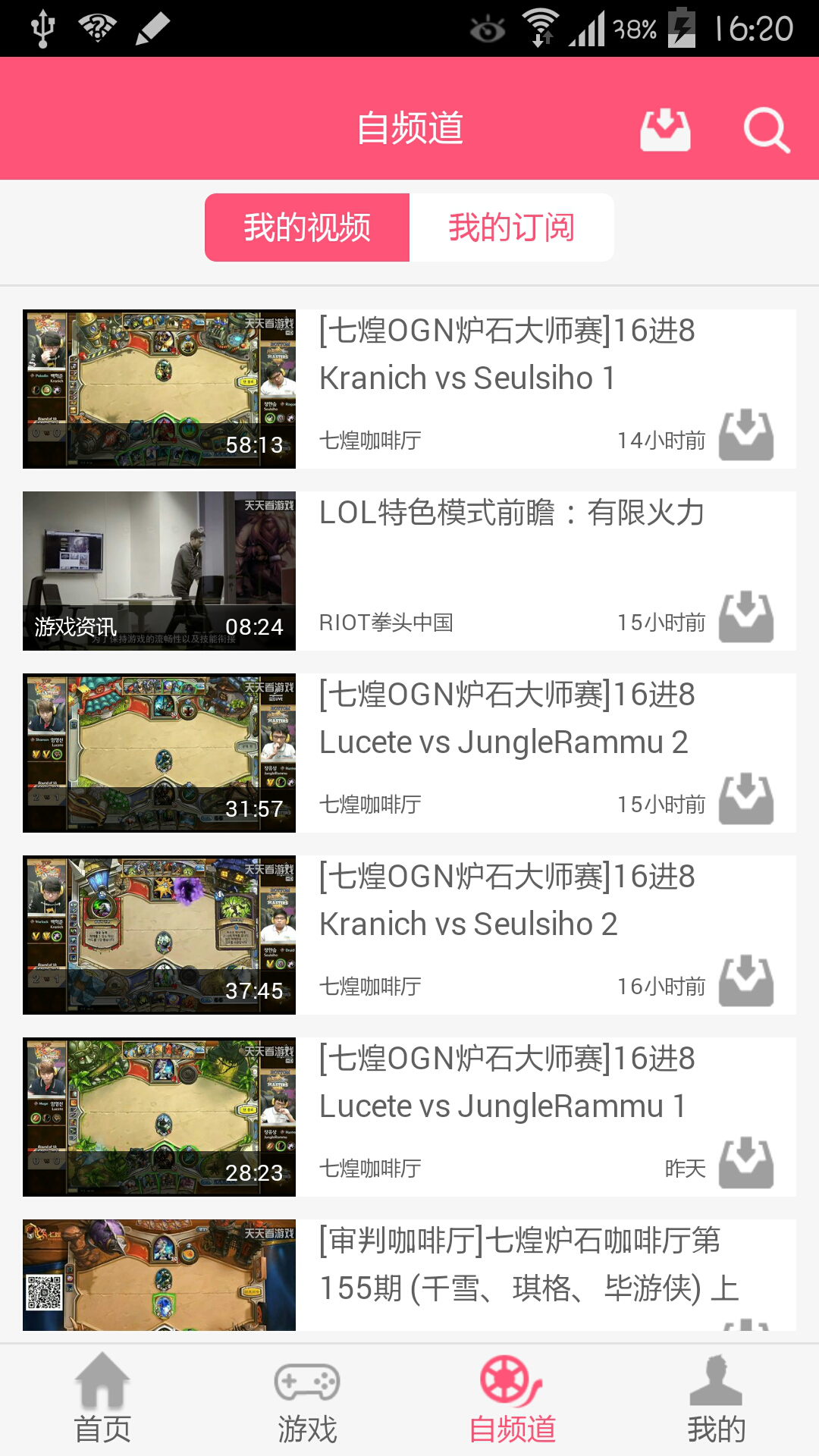This screenshot has width=819, height=1456.
Task: Go to 首页 home tab
Action: click(102, 1400)
